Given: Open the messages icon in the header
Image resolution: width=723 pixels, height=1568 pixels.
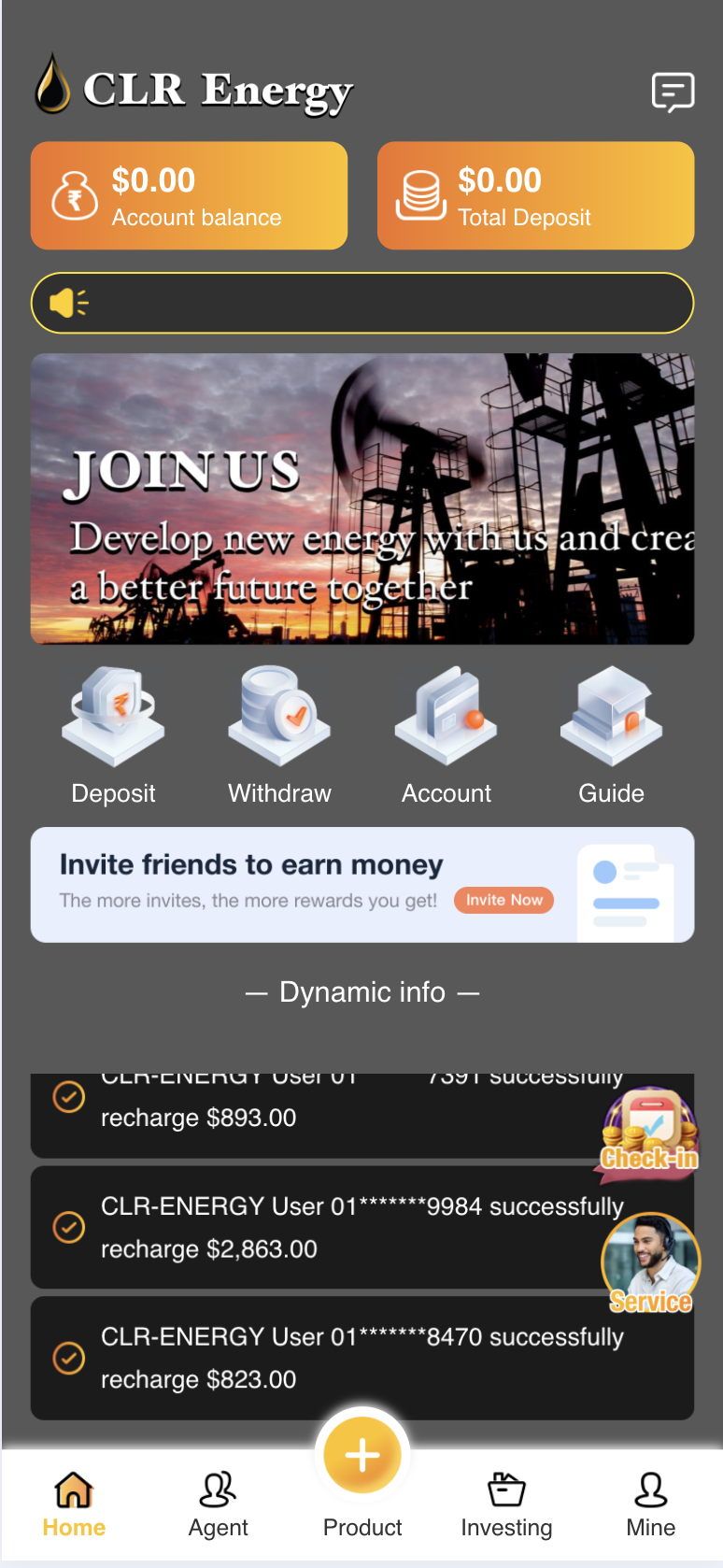Looking at the screenshot, I should tap(673, 93).
